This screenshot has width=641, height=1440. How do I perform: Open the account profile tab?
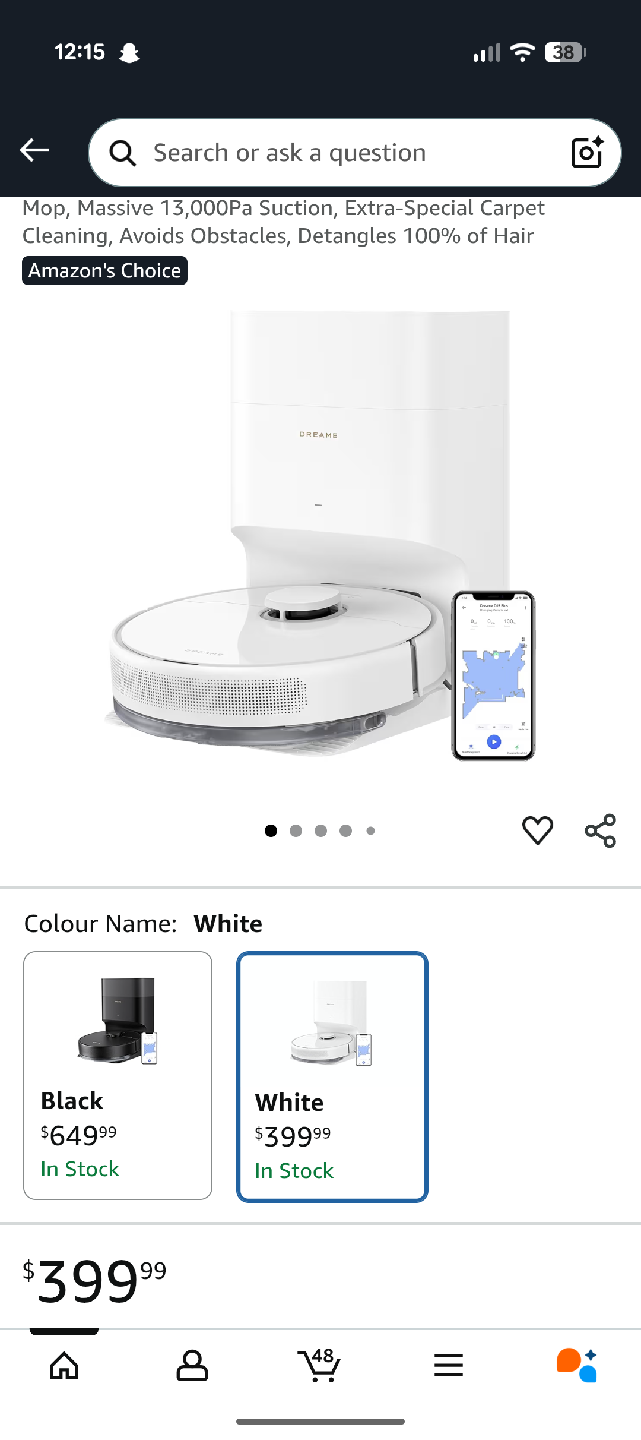coord(192,1365)
